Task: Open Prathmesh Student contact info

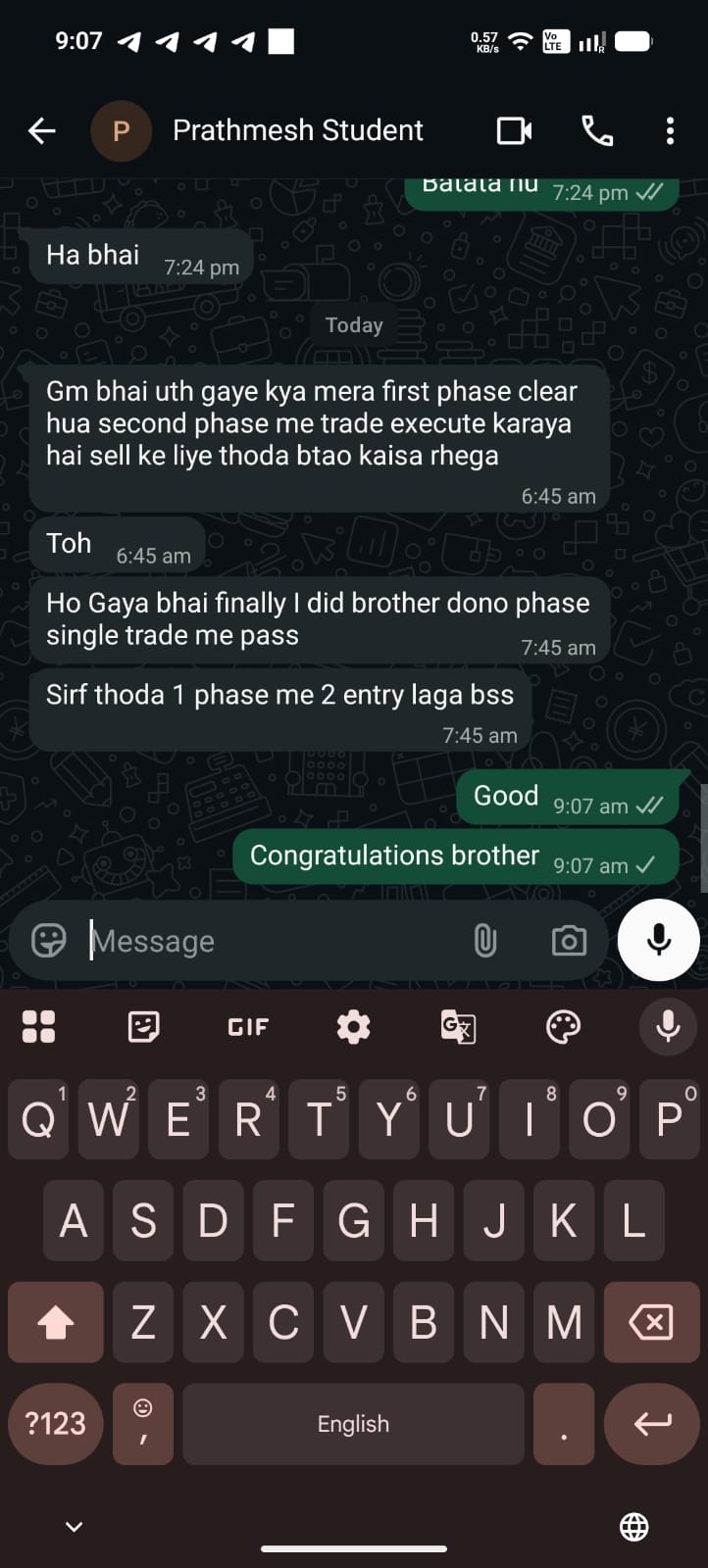Action: coord(297,130)
